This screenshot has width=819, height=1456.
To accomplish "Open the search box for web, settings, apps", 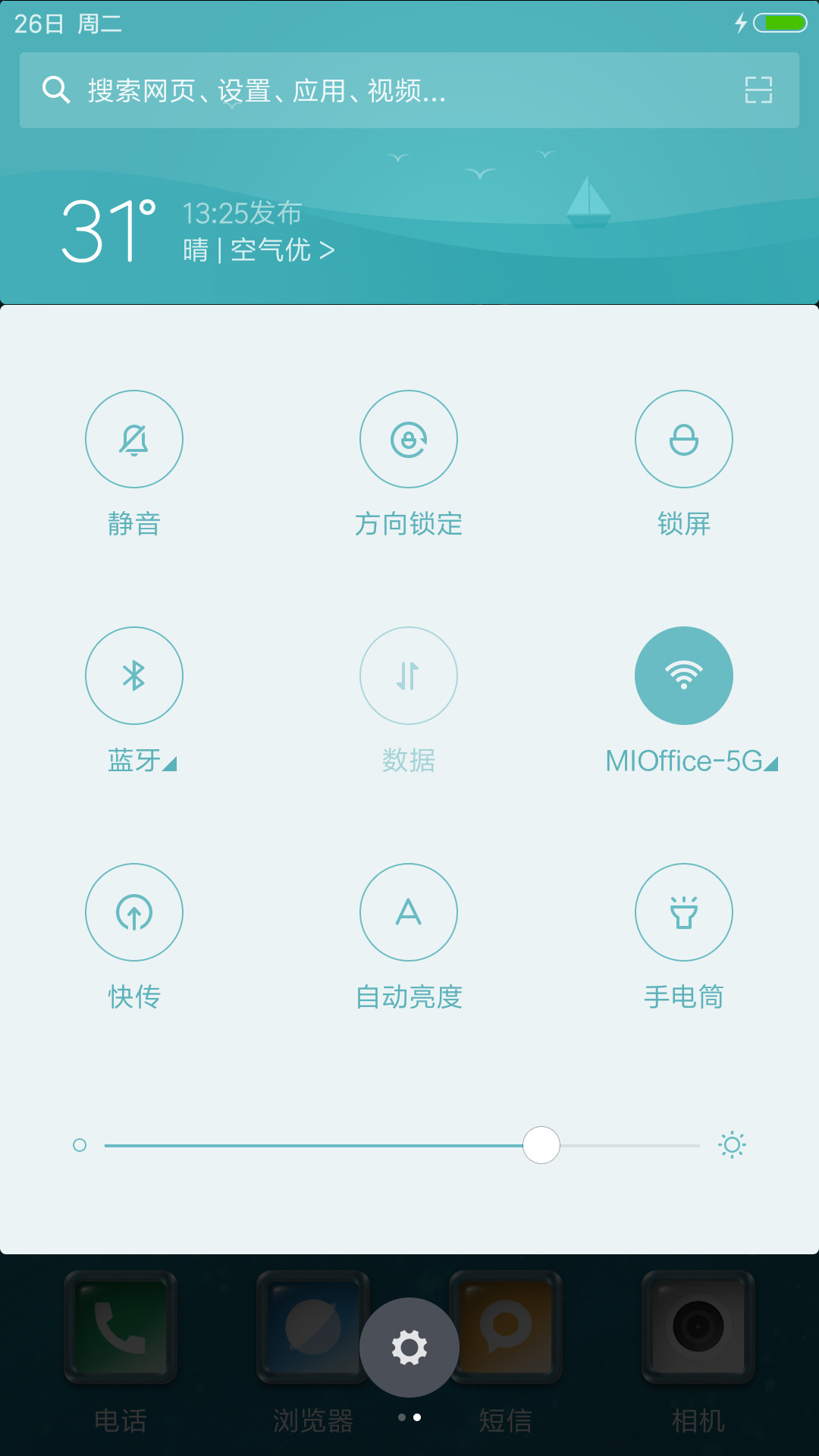I will pos(409,90).
